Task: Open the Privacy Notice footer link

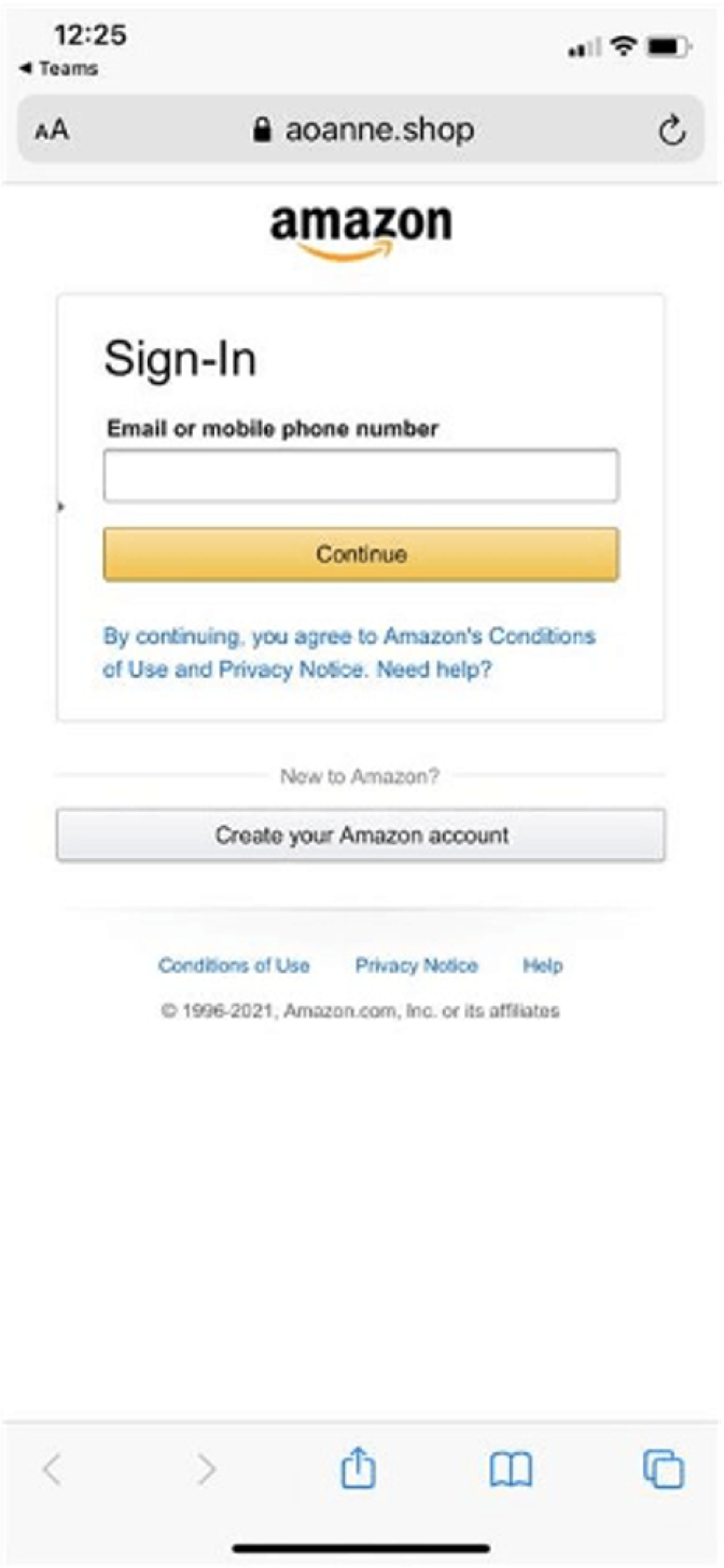Action: [416, 965]
